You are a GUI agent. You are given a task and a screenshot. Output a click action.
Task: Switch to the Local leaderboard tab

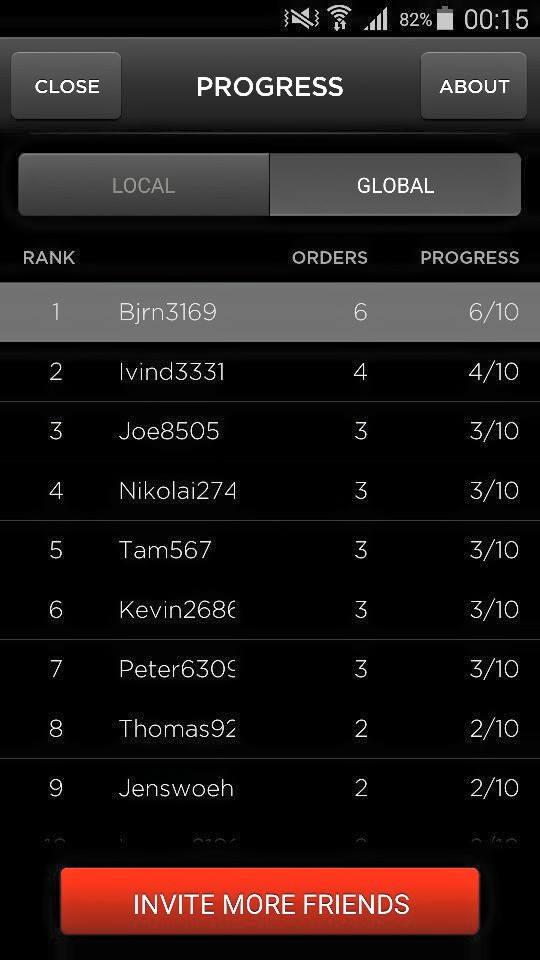144,185
